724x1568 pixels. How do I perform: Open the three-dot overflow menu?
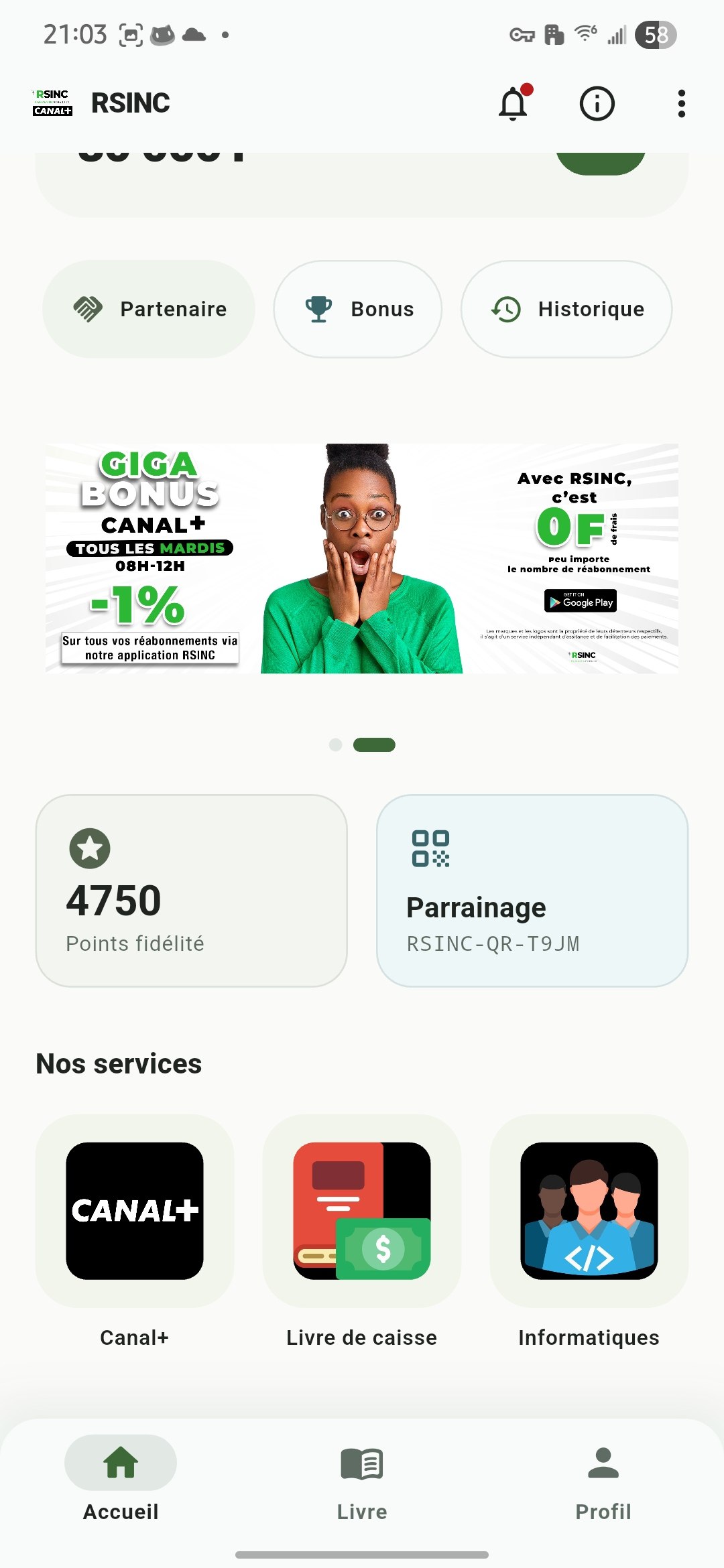(680, 103)
